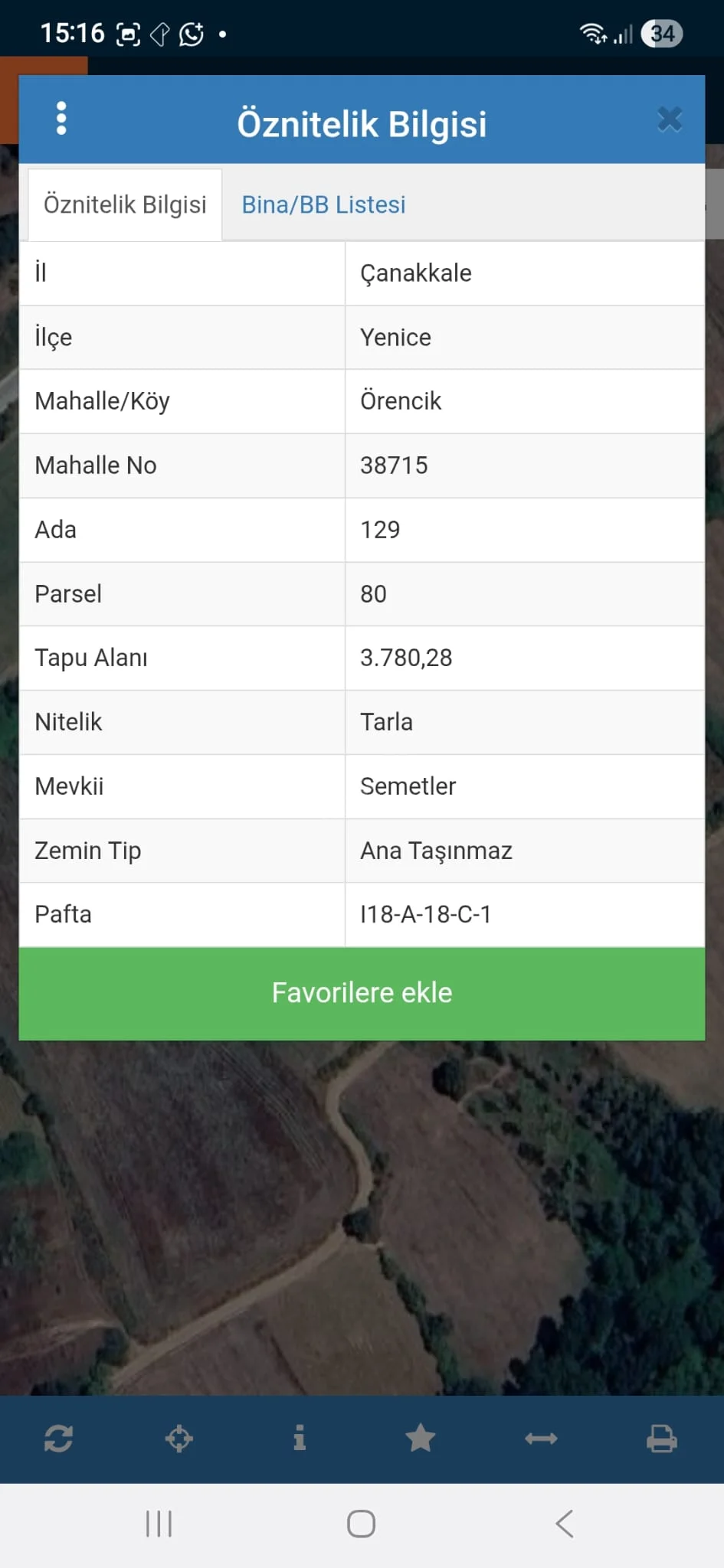
Task: Tap the crosshair location icon
Action: pyautogui.click(x=179, y=1439)
